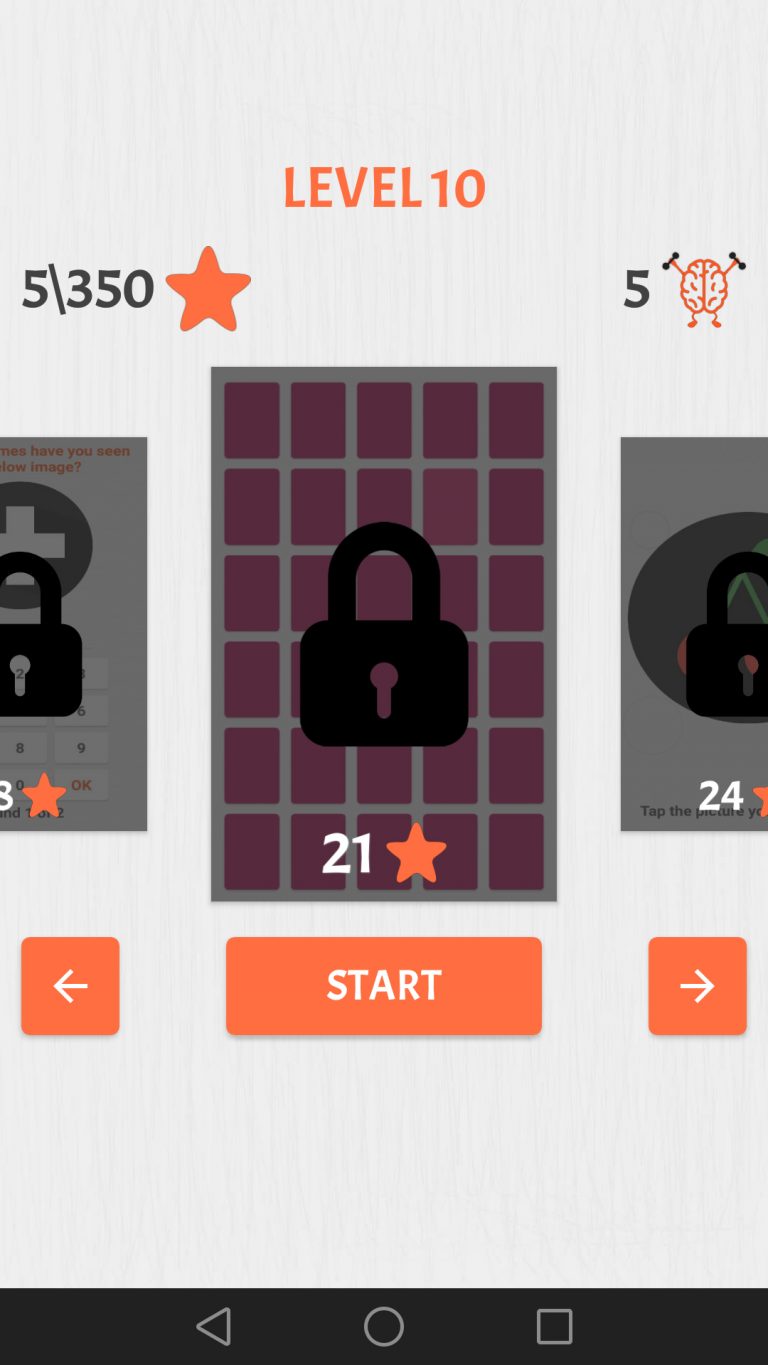Open the locked card with OK keypad

click(x=73, y=634)
